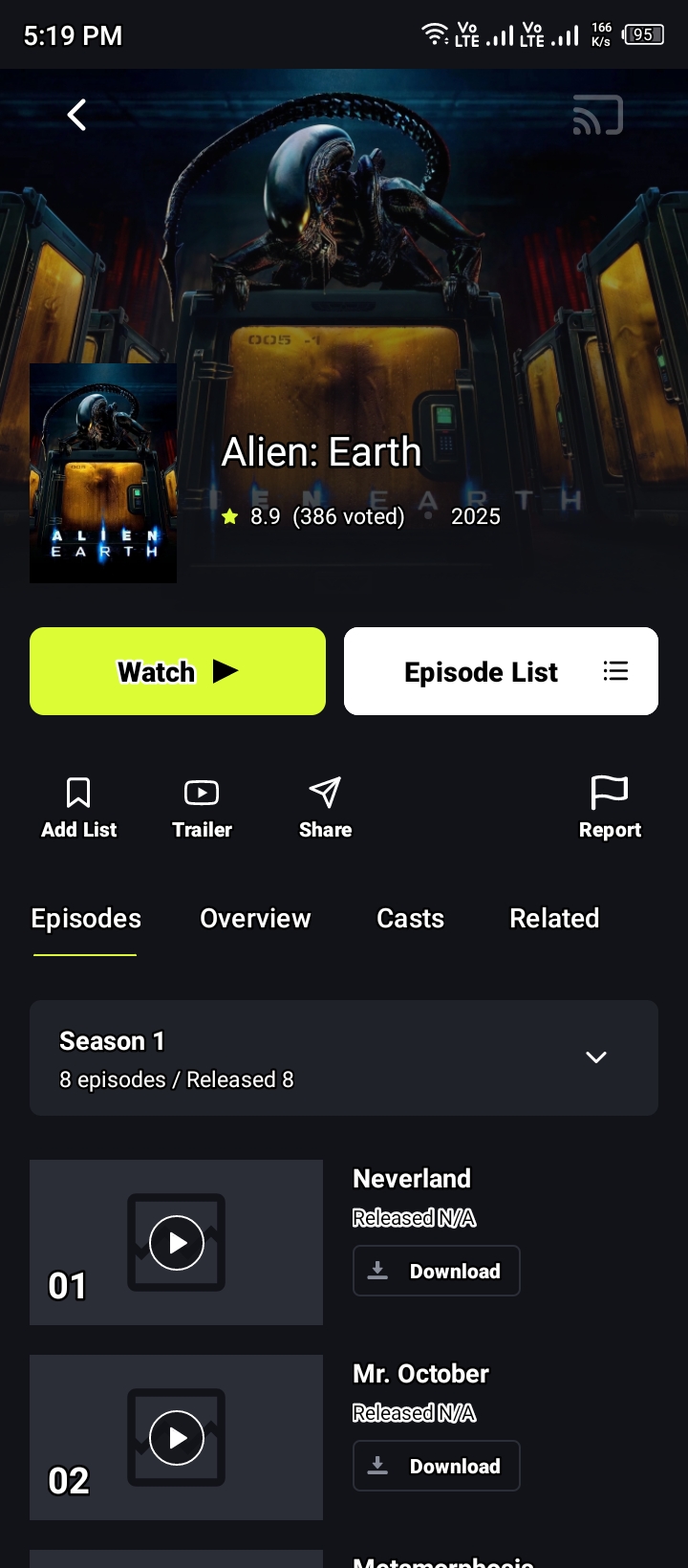Open the Episode List dropdown
Screen dimensions: 688x1568
coord(500,671)
